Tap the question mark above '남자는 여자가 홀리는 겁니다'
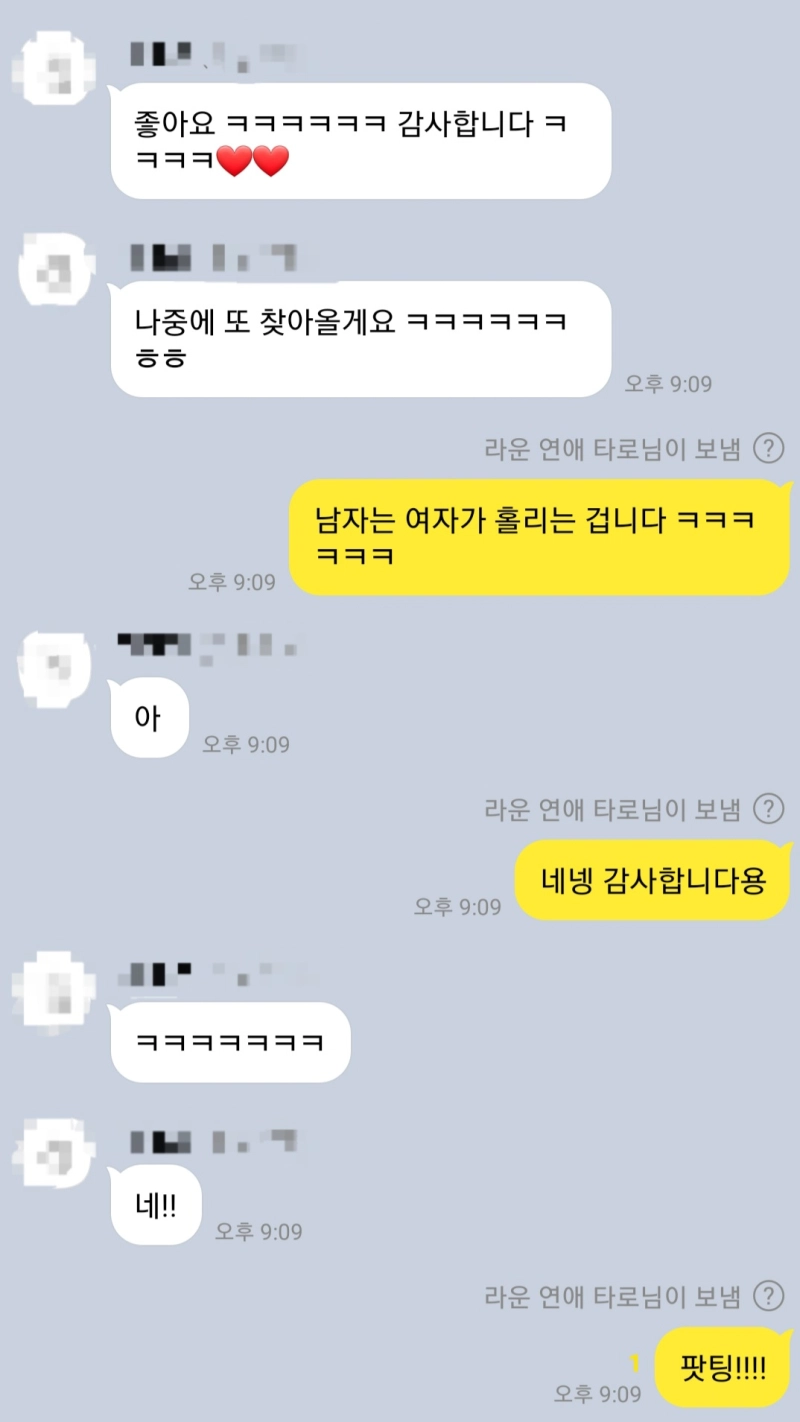 point(768,449)
